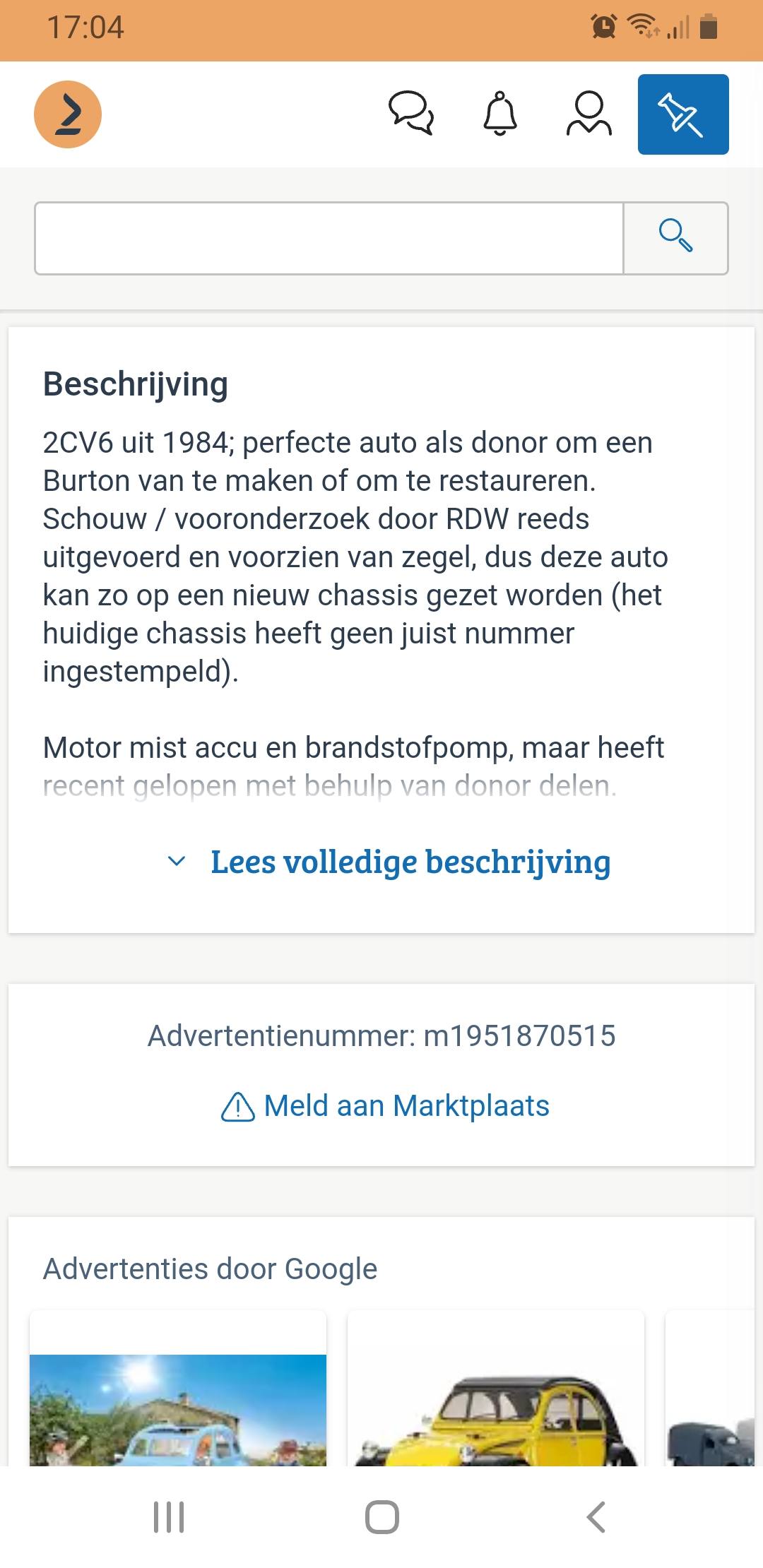This screenshot has width=763, height=1568.
Task: Open the blue car Google ad
Action: tap(178, 1388)
